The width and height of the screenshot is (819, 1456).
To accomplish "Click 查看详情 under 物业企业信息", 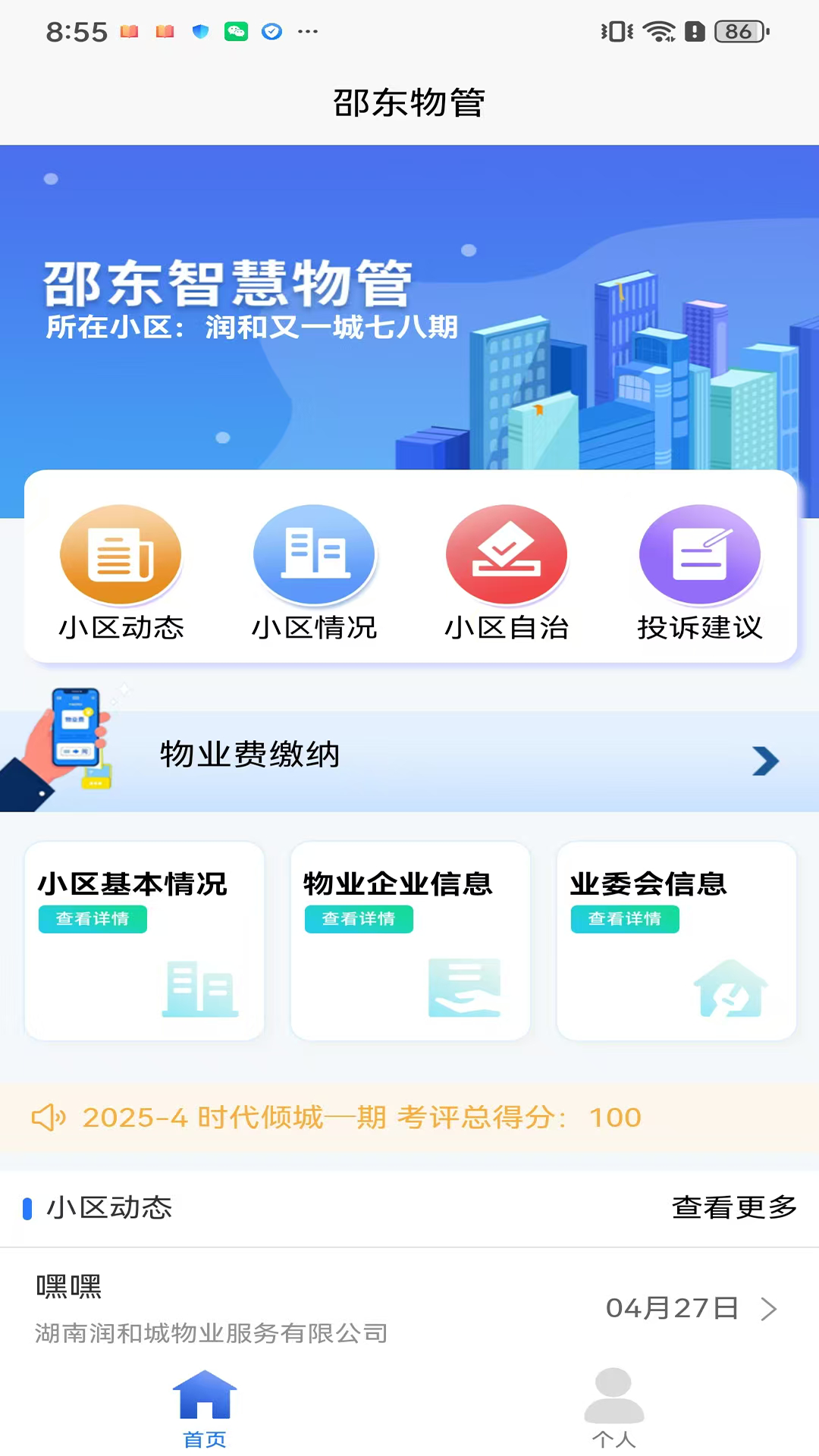I will (x=359, y=919).
